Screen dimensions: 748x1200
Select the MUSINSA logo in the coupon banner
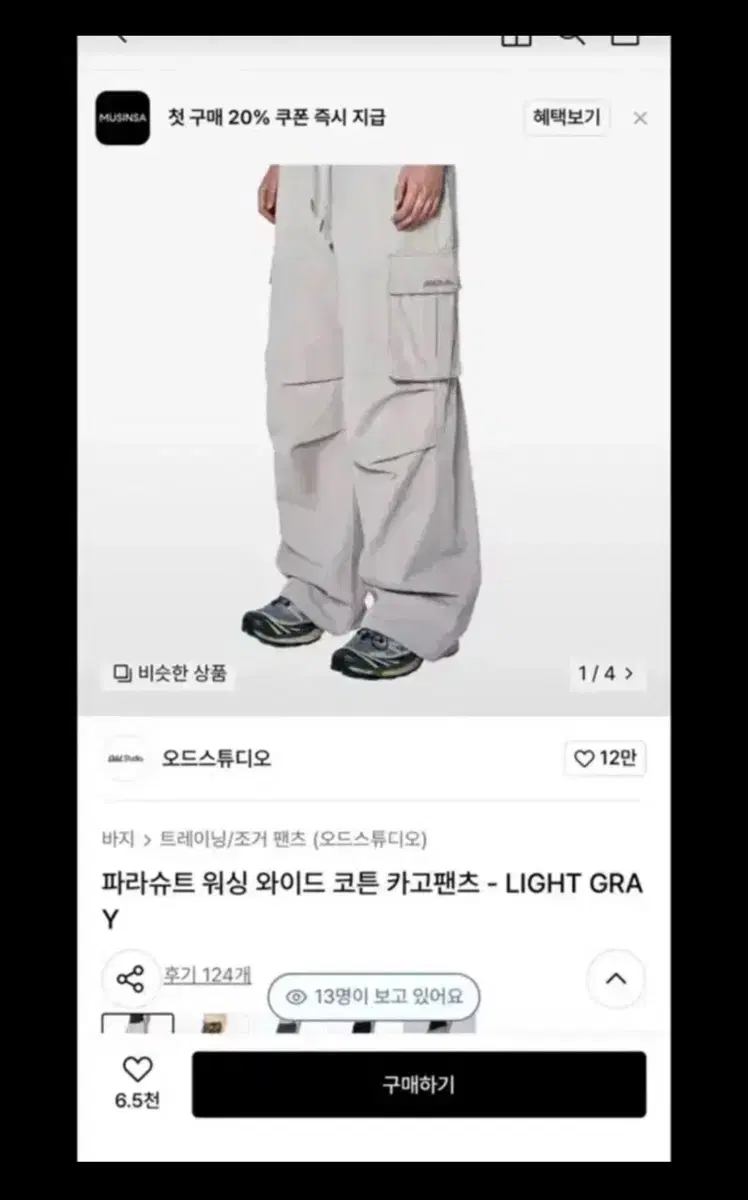[122, 118]
